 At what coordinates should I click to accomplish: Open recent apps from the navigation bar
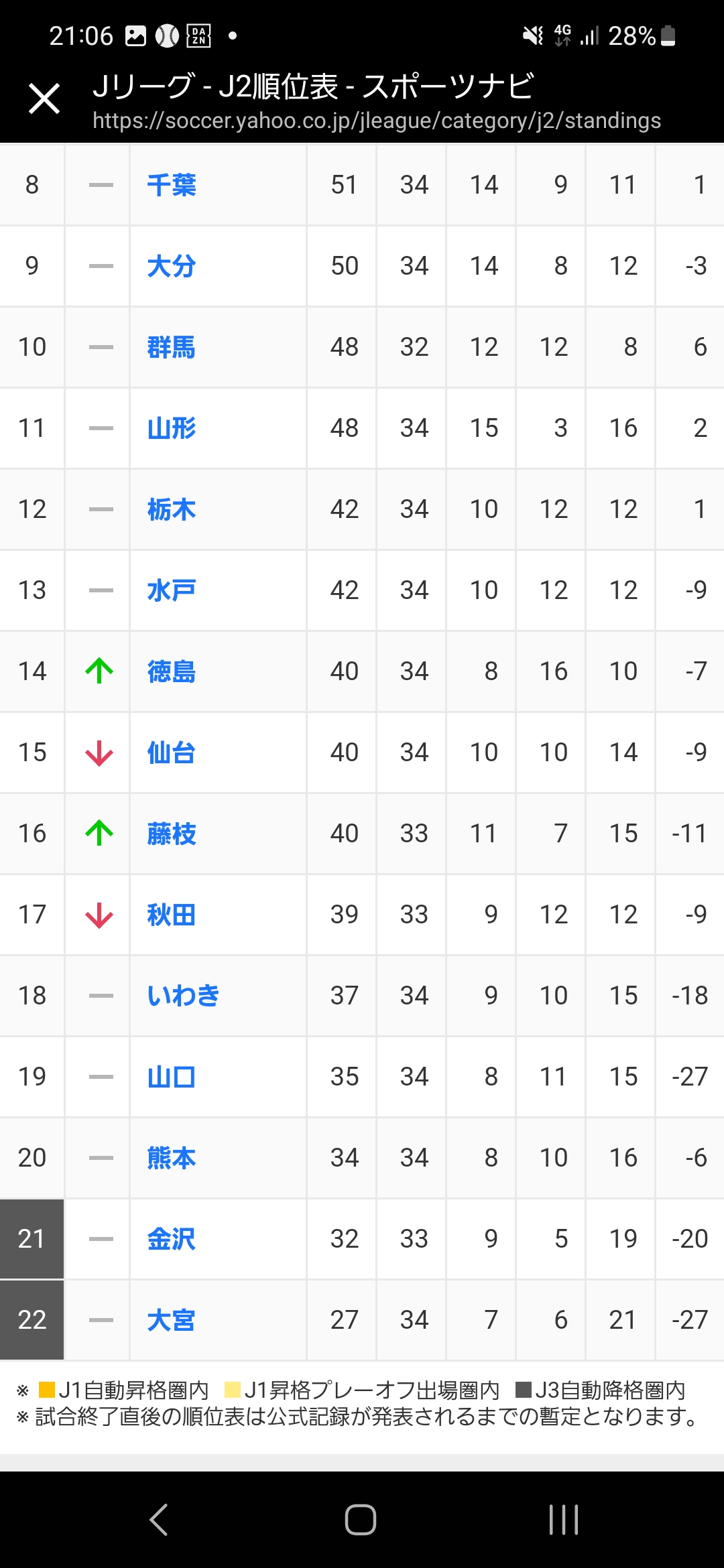pyautogui.click(x=563, y=1519)
